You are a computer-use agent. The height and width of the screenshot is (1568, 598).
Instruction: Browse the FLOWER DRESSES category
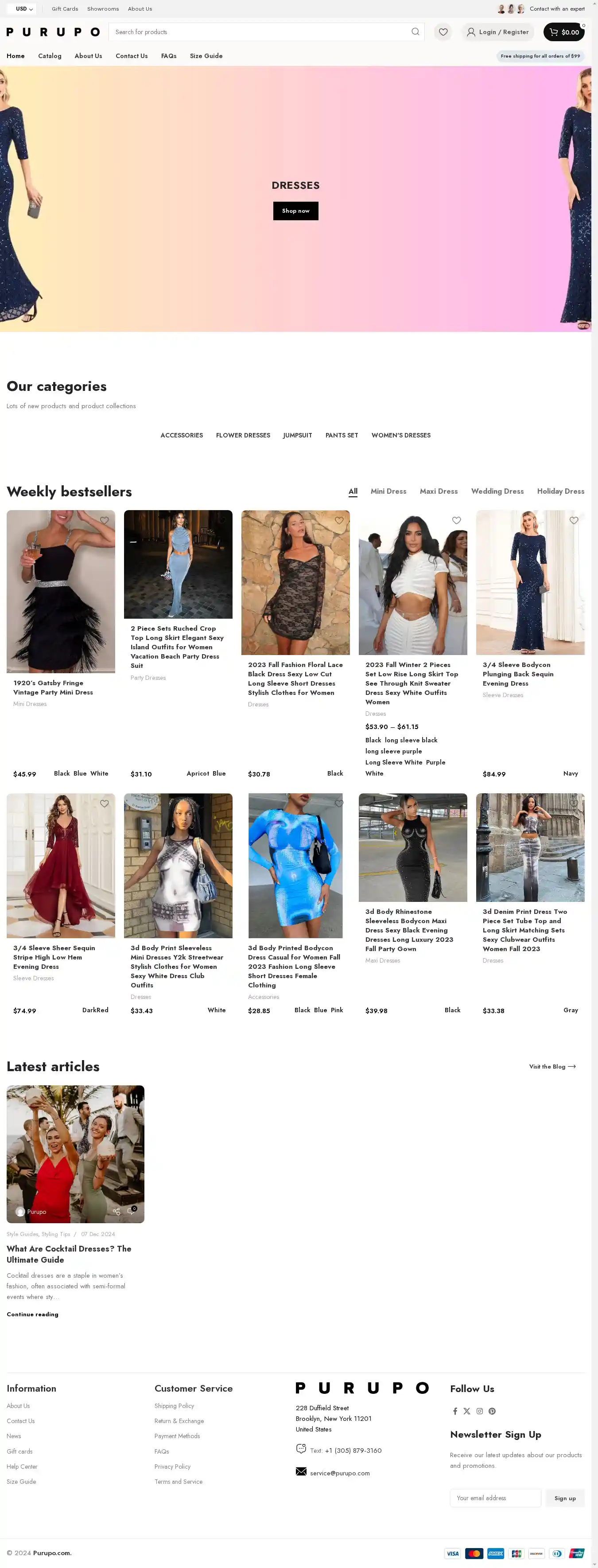click(x=243, y=435)
